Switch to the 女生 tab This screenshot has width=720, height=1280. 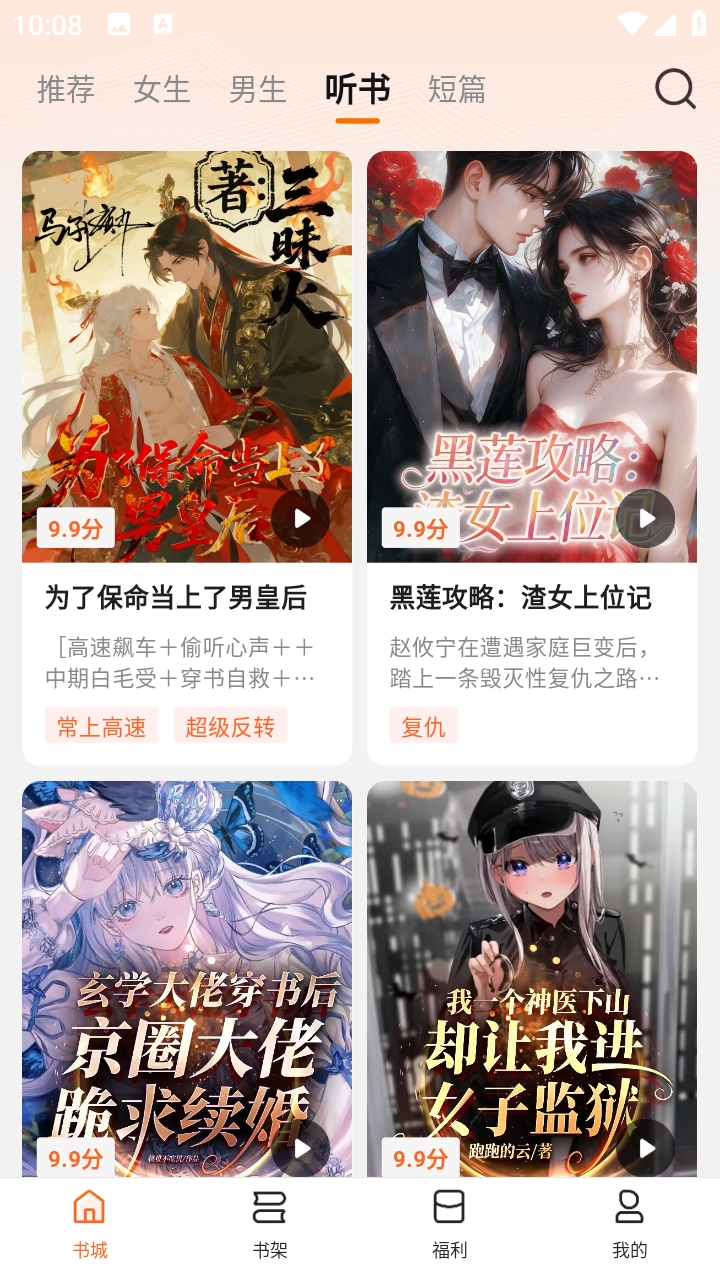[x=163, y=90]
